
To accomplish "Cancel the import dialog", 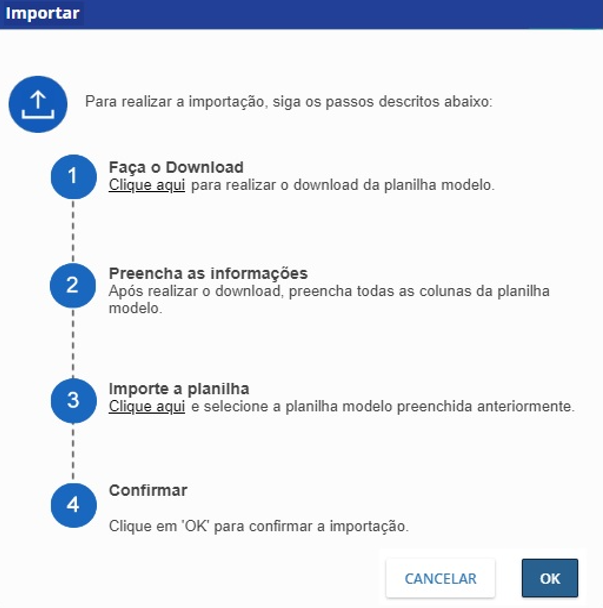I will [x=440, y=578].
